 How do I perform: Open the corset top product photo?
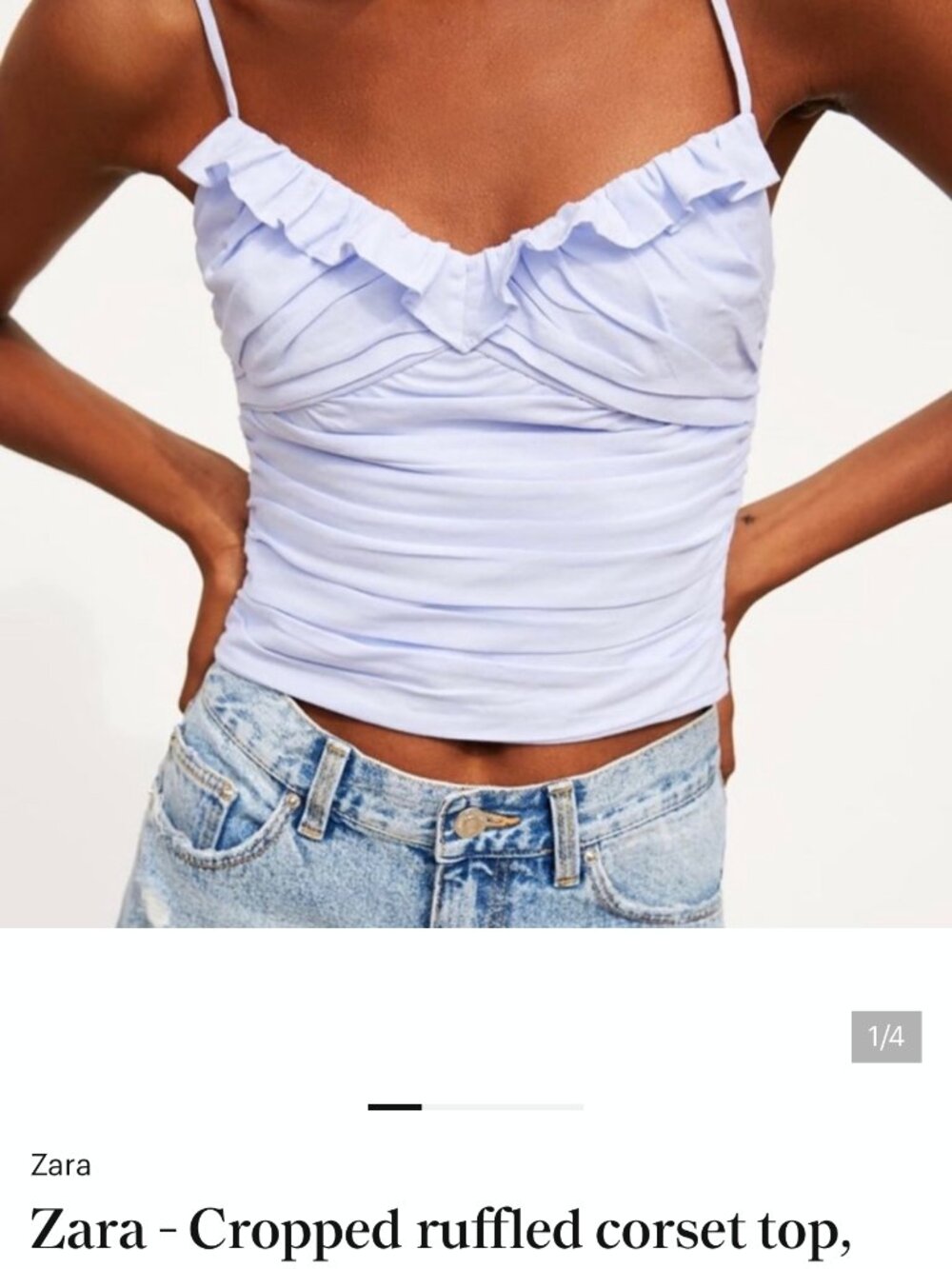476,463
